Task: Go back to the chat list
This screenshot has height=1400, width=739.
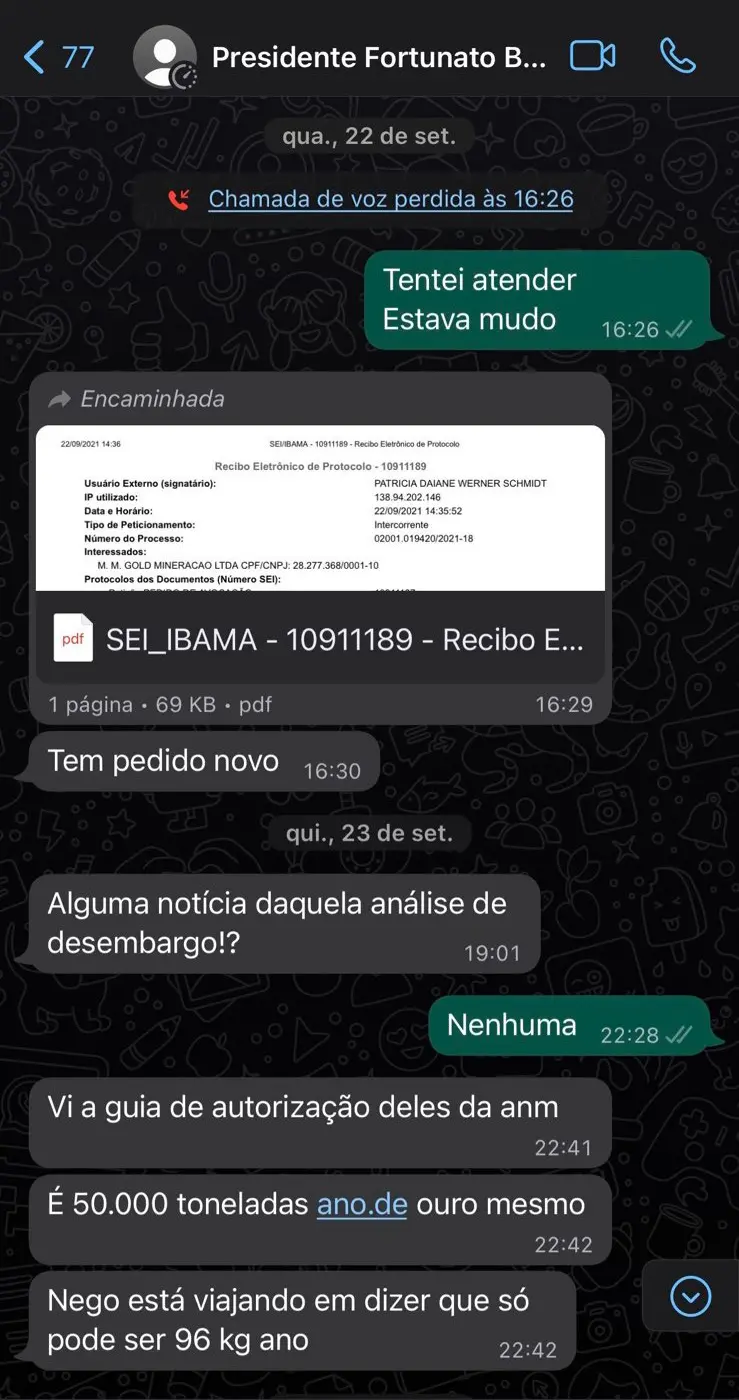Action: 58,57
